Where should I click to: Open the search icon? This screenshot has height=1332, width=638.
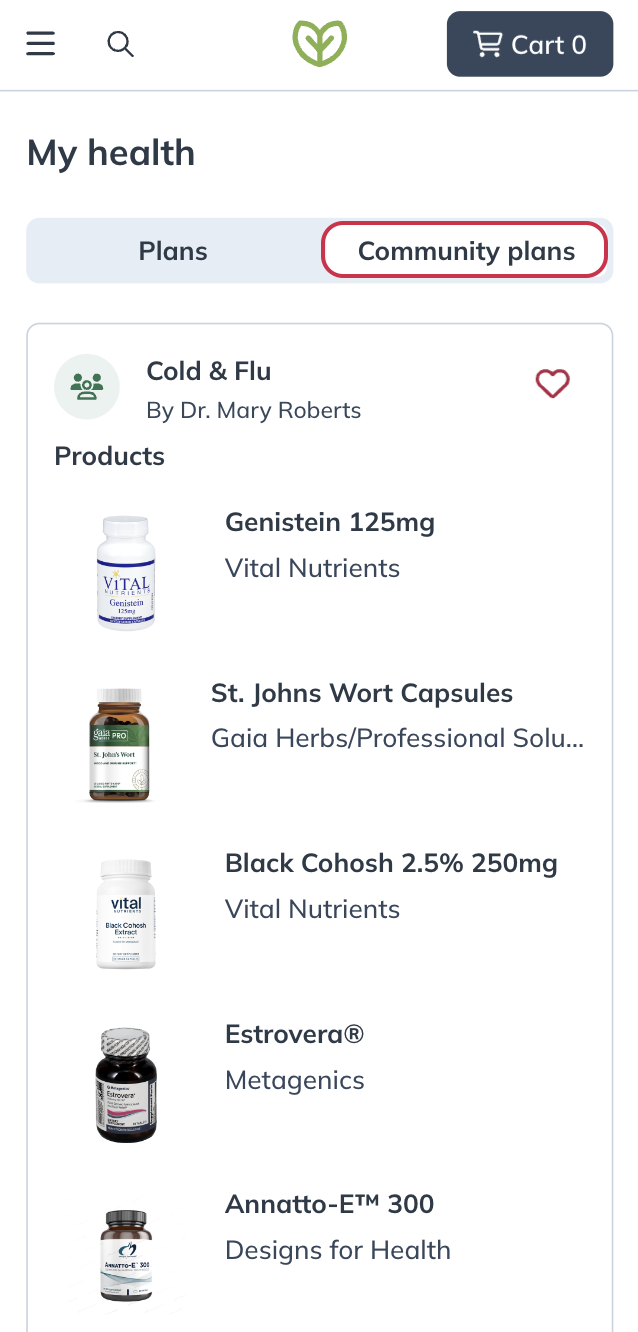[x=120, y=44]
